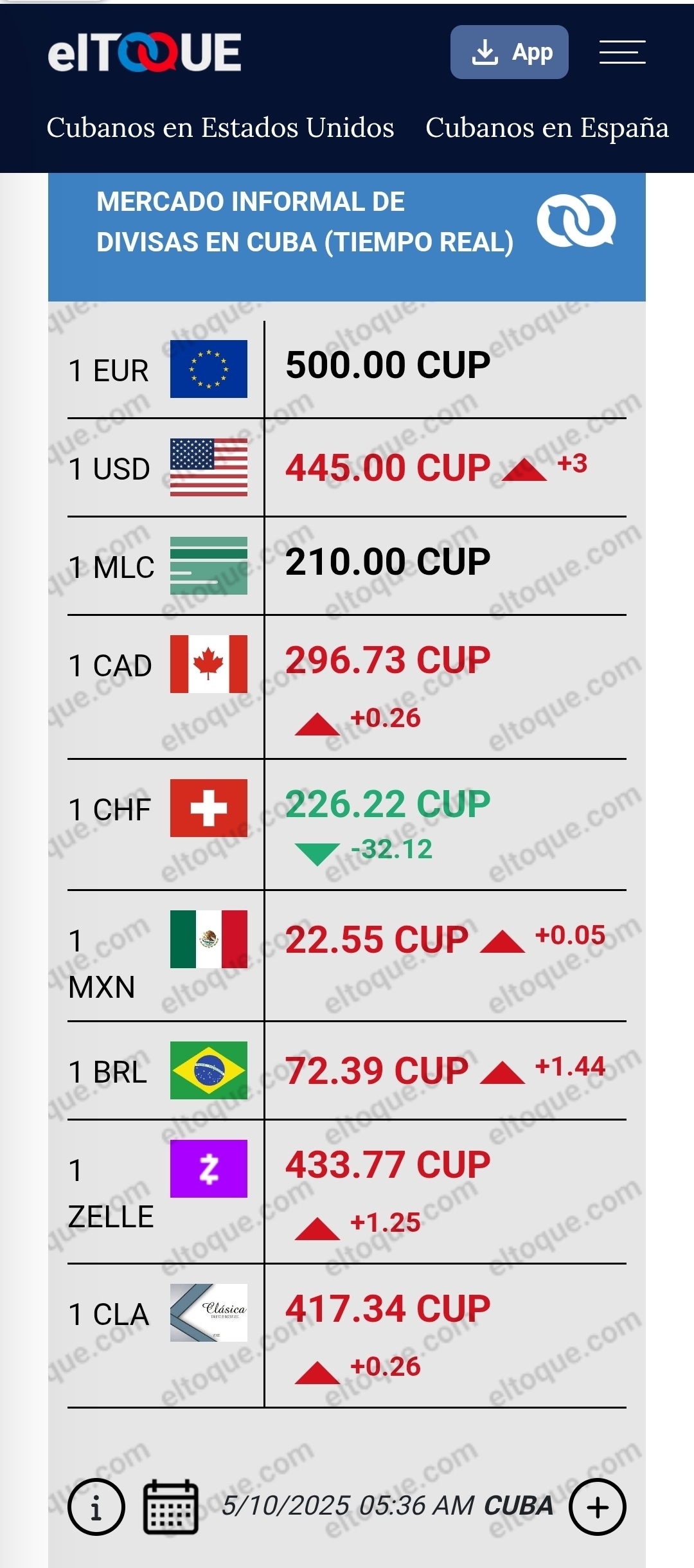694x1568 pixels.
Task: Open the calendar date picker
Action: (x=170, y=1507)
